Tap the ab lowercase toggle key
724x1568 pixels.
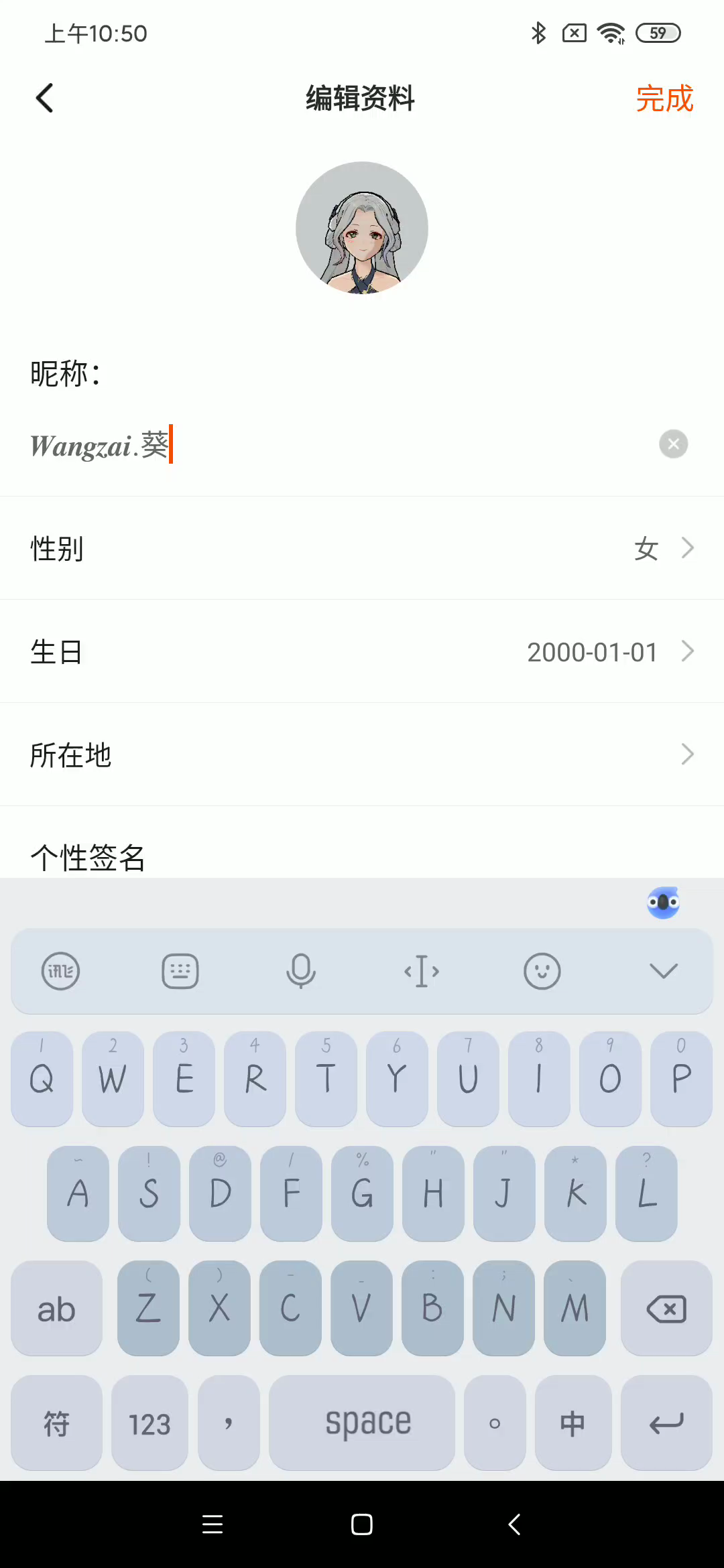point(56,1309)
